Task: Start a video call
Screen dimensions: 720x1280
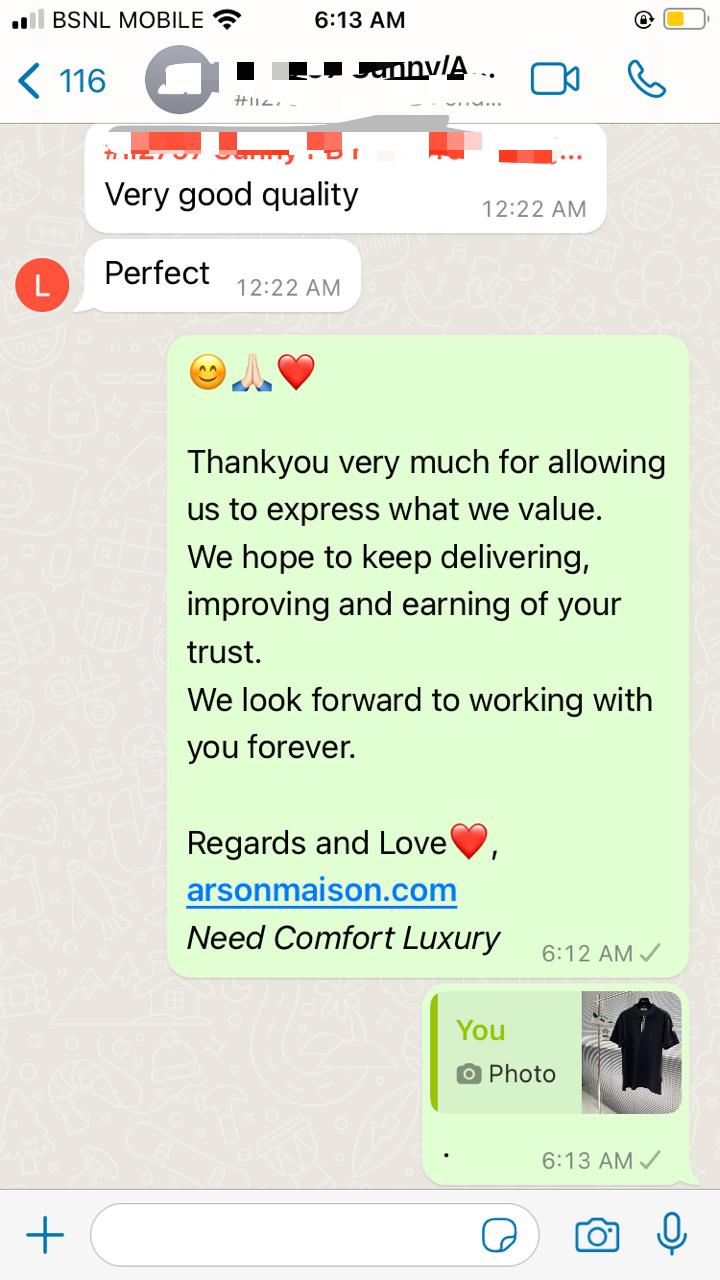Action: click(x=555, y=80)
